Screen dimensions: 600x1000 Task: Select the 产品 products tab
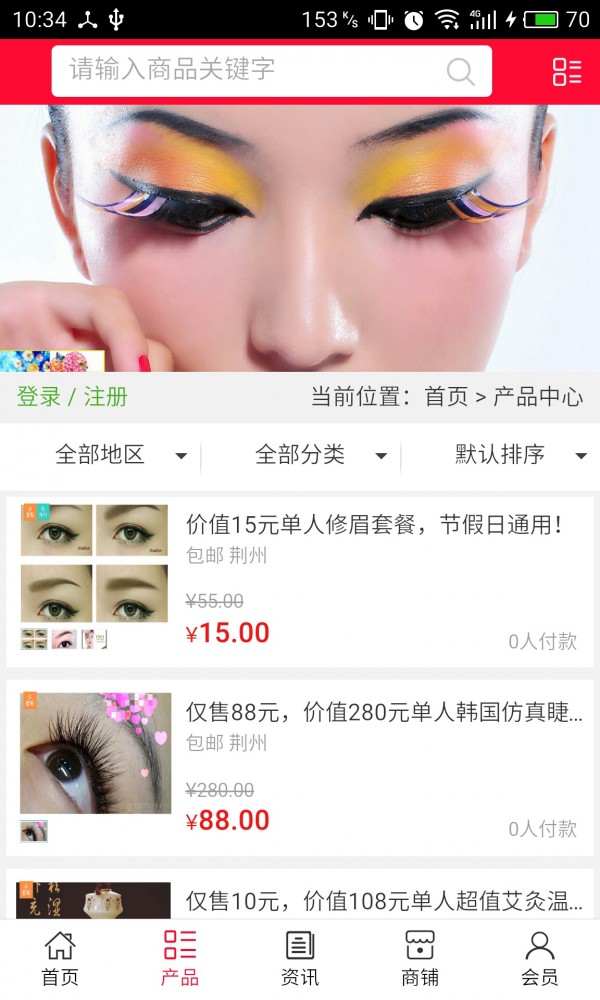tap(180, 958)
